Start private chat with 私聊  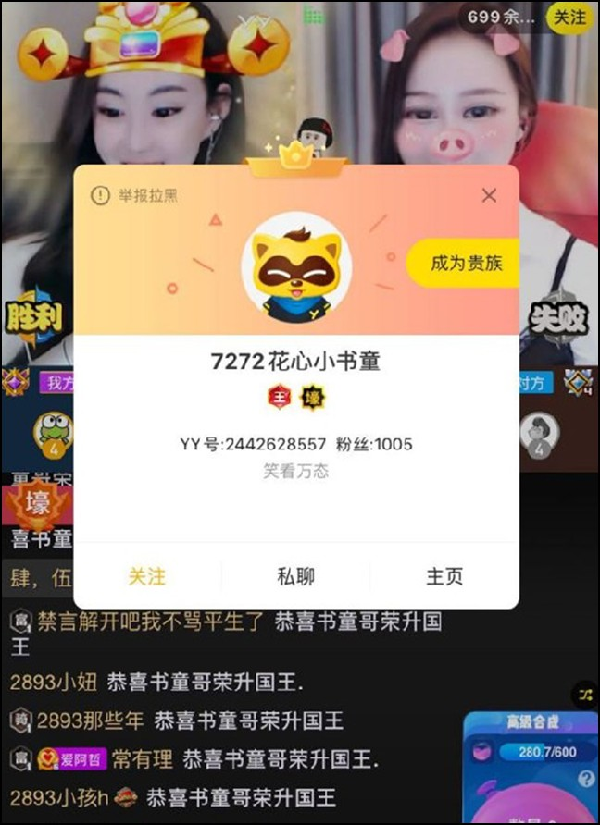pos(296,577)
